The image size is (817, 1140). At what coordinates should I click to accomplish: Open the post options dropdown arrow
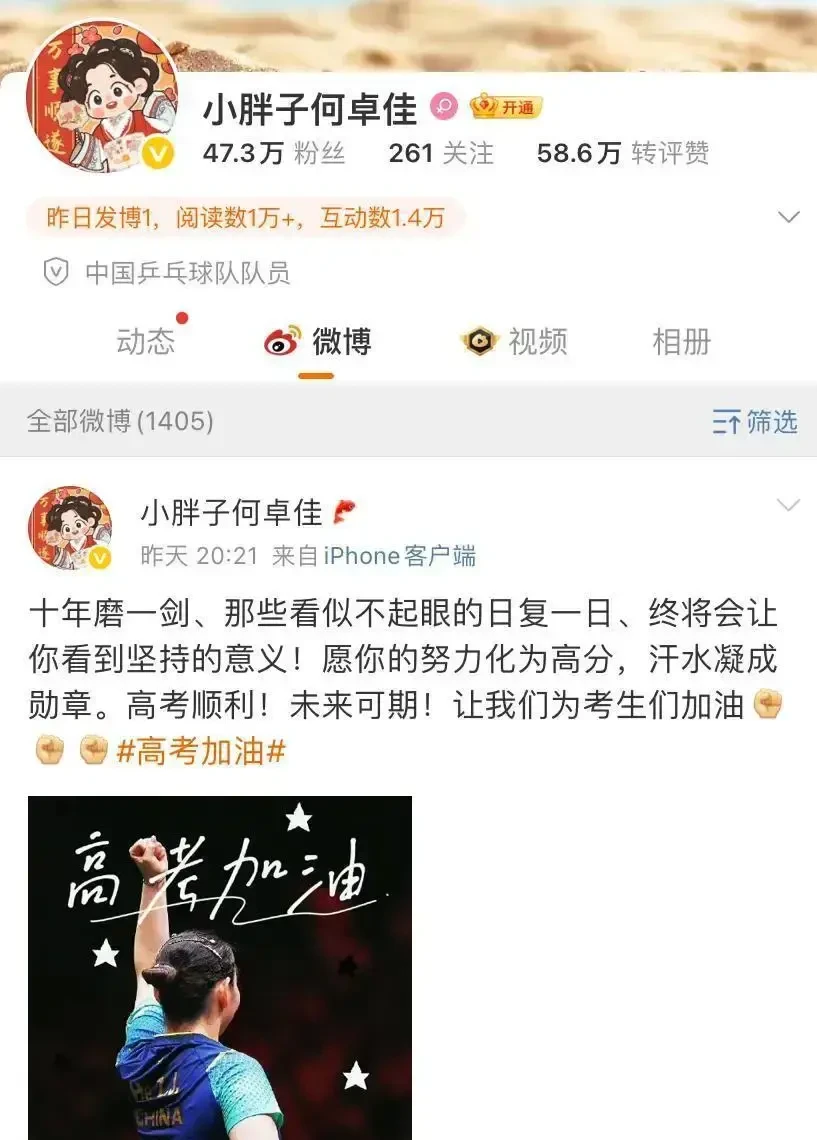click(x=788, y=505)
